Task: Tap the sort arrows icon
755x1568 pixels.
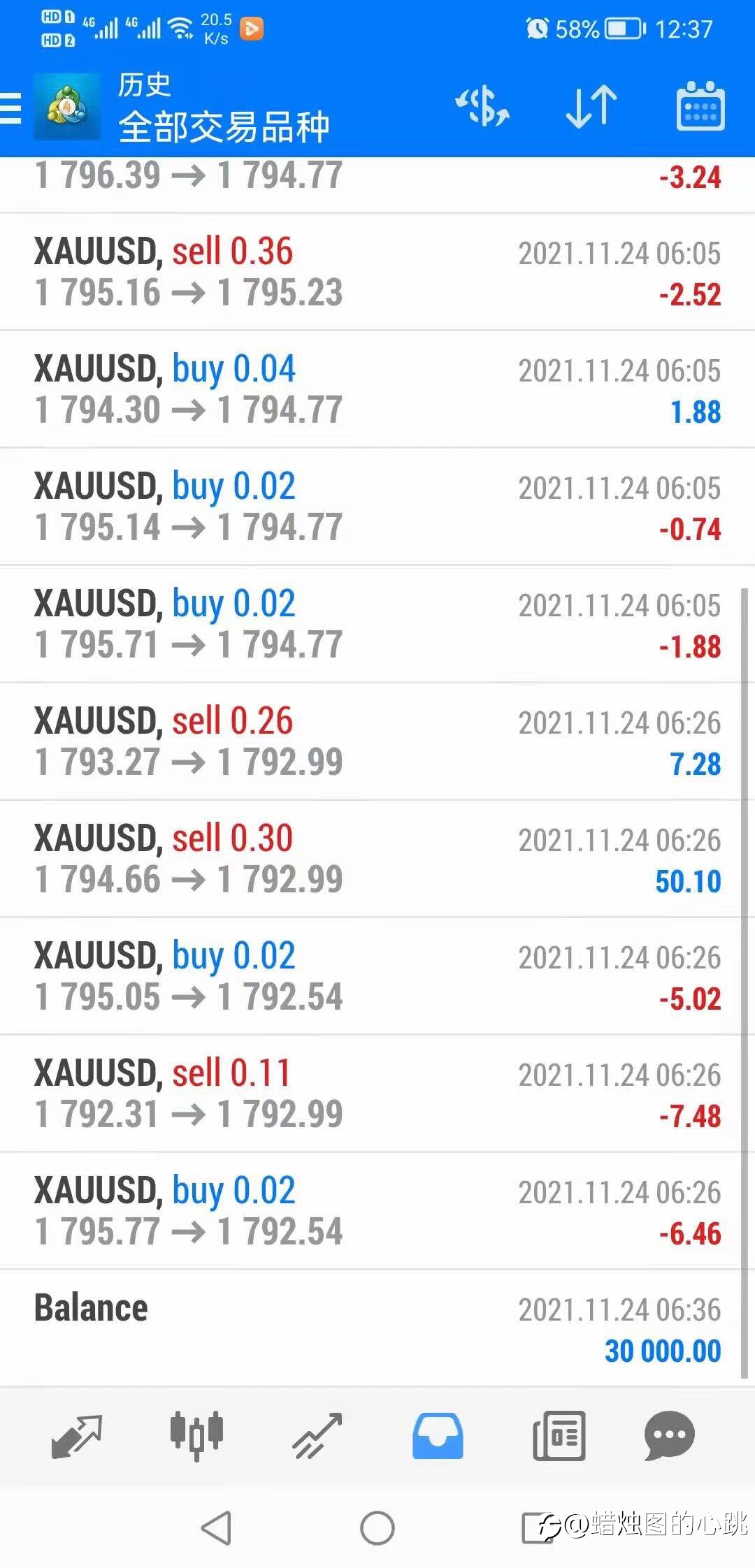Action: [591, 107]
